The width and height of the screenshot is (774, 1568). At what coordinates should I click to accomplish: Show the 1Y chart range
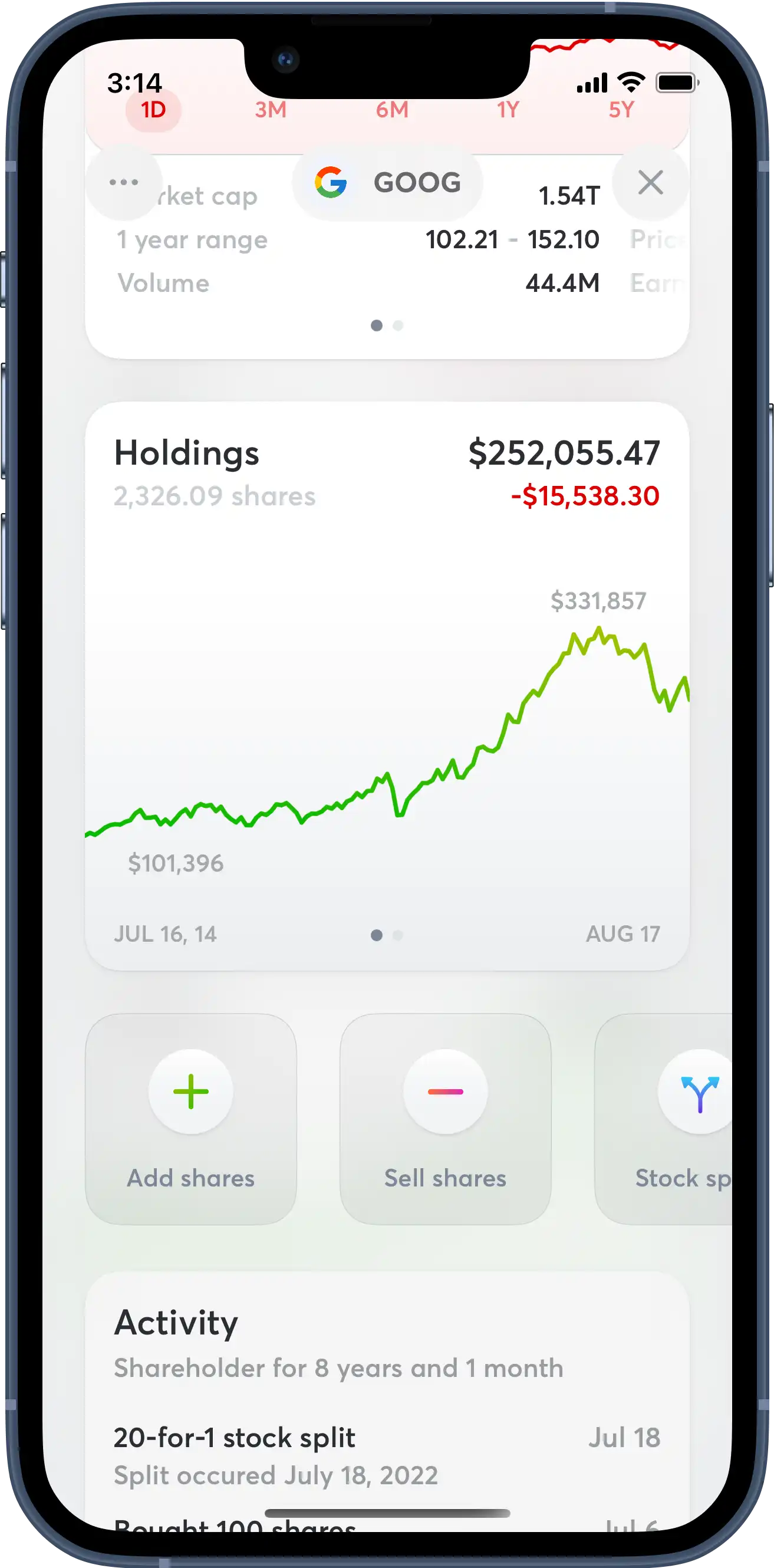[508, 110]
